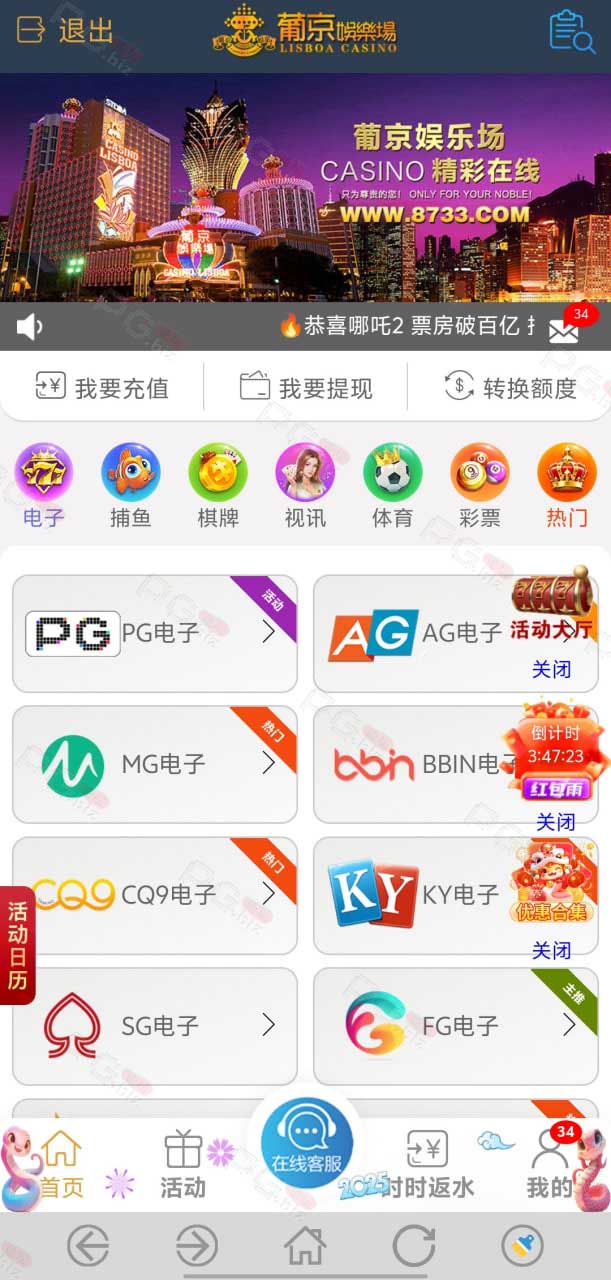Select the 彩票 category
This screenshot has width=611, height=1280.
pyautogui.click(x=479, y=486)
